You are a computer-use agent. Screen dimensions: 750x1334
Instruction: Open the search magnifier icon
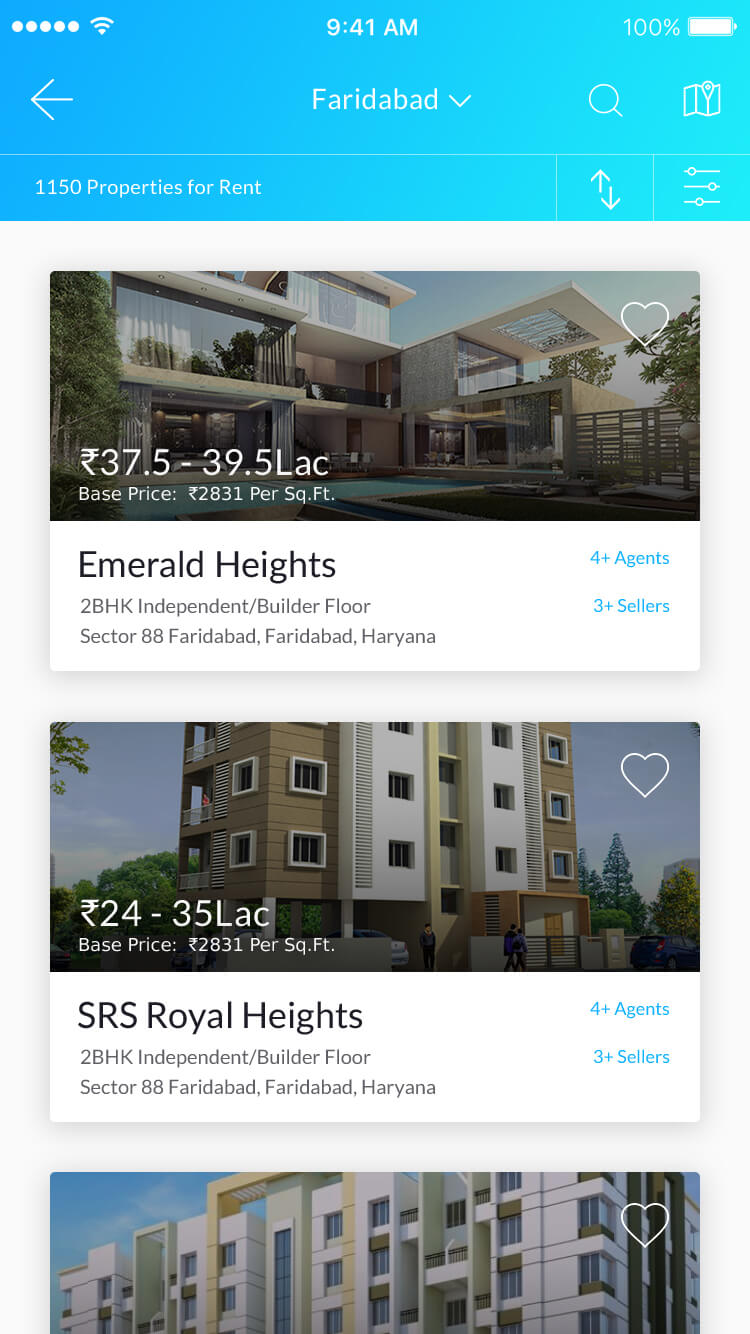605,100
